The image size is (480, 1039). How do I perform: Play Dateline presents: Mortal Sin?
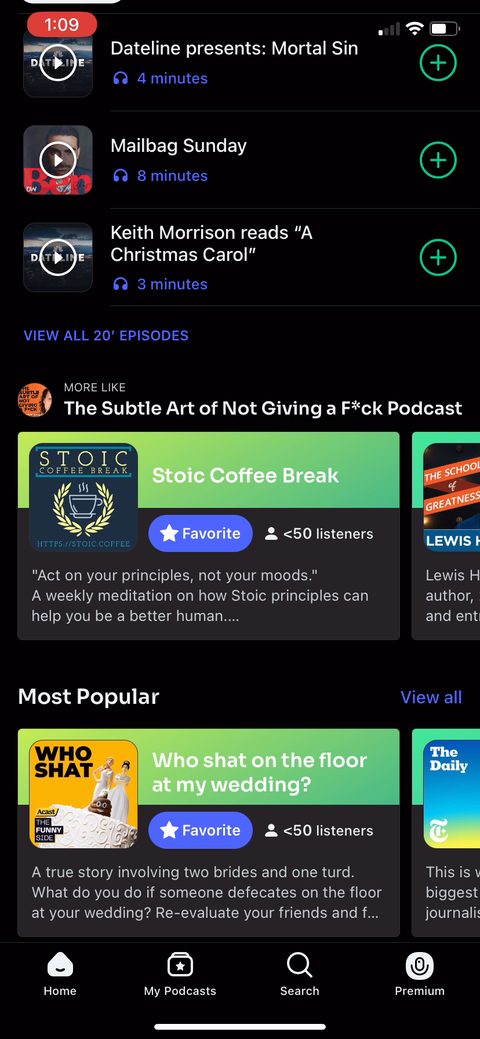(x=58, y=63)
